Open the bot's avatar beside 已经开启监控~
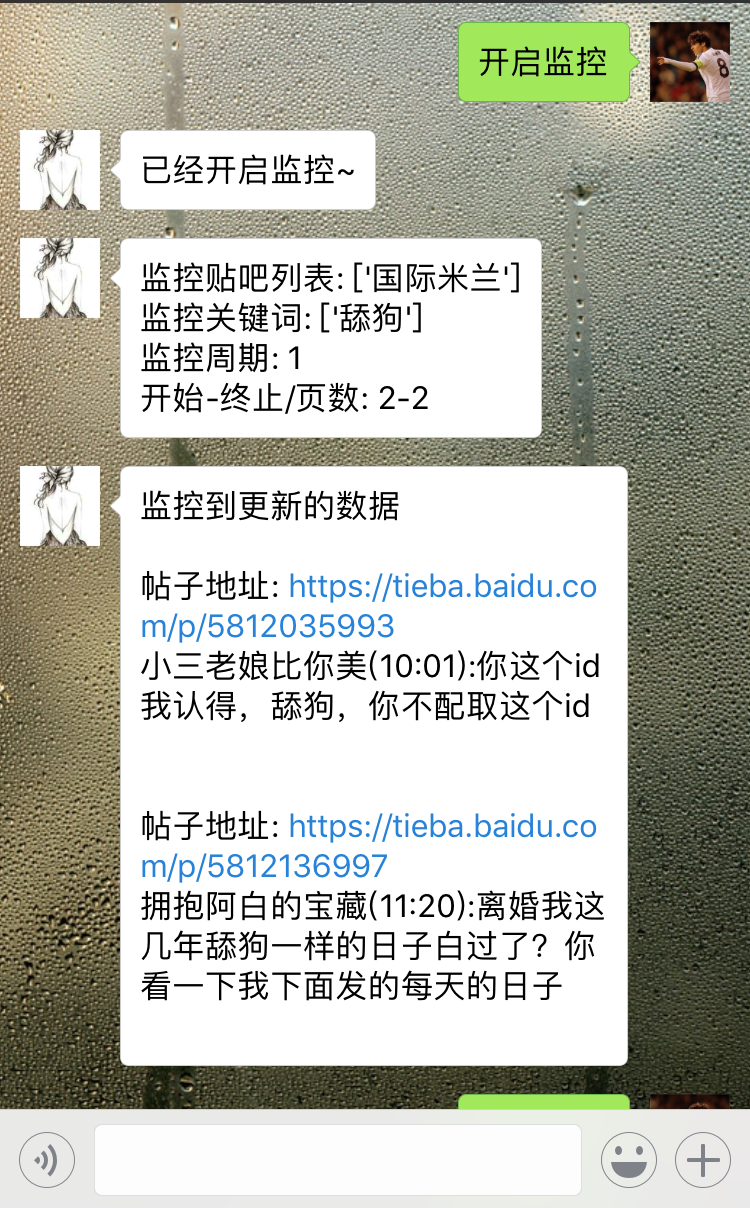Viewport: 750px width, 1208px height. pyautogui.click(x=60, y=170)
